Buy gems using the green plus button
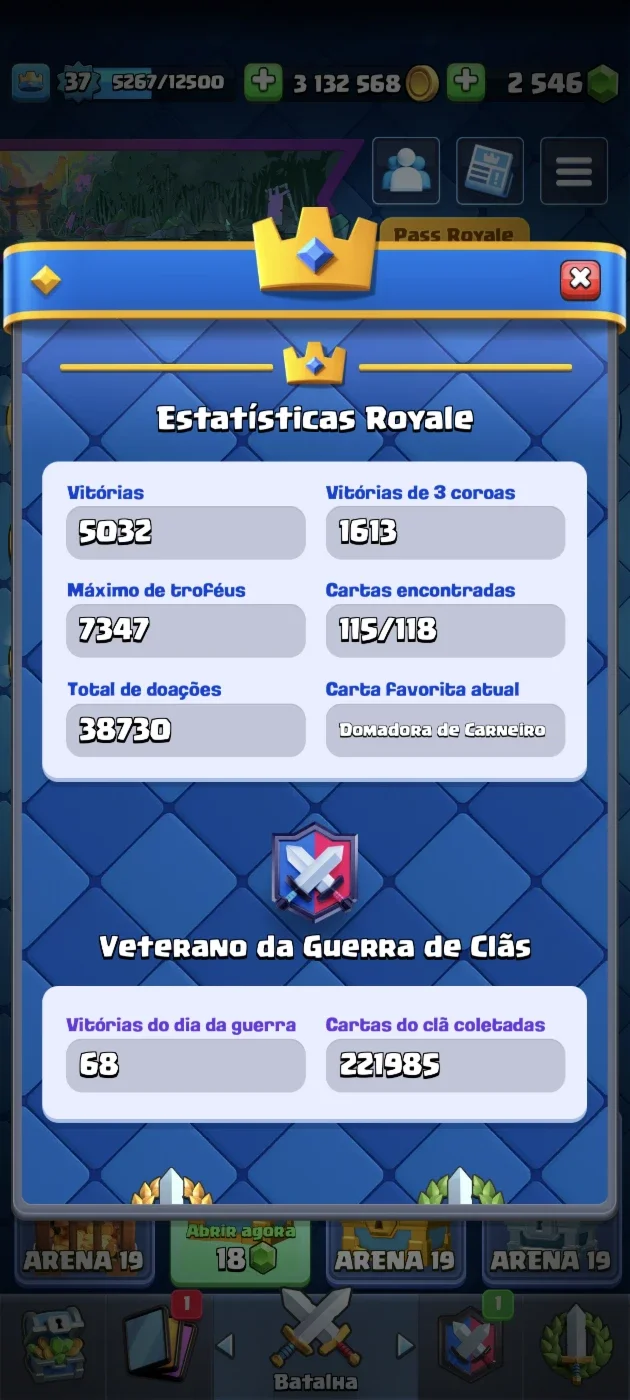Viewport: 630px width, 1400px height. pyautogui.click(x=466, y=83)
